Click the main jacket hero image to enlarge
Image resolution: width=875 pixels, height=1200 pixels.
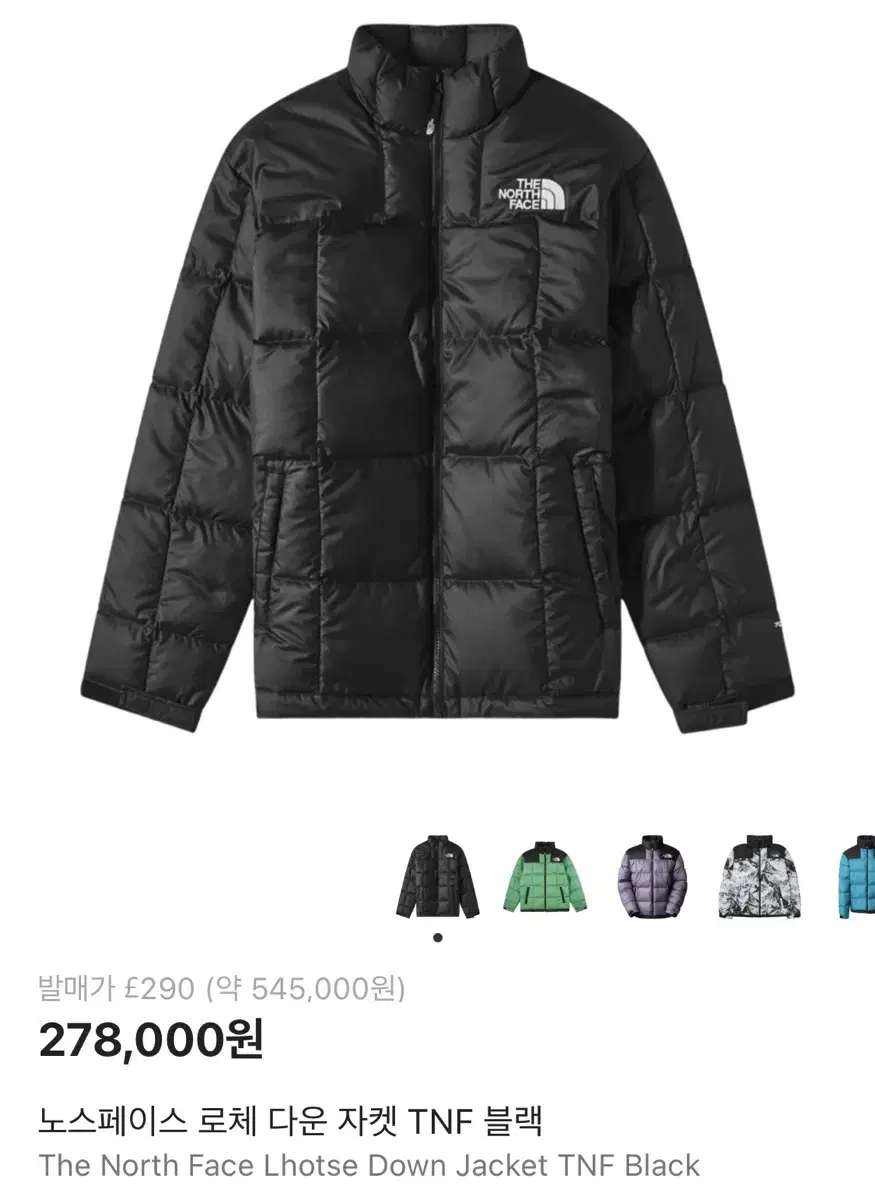click(437, 400)
